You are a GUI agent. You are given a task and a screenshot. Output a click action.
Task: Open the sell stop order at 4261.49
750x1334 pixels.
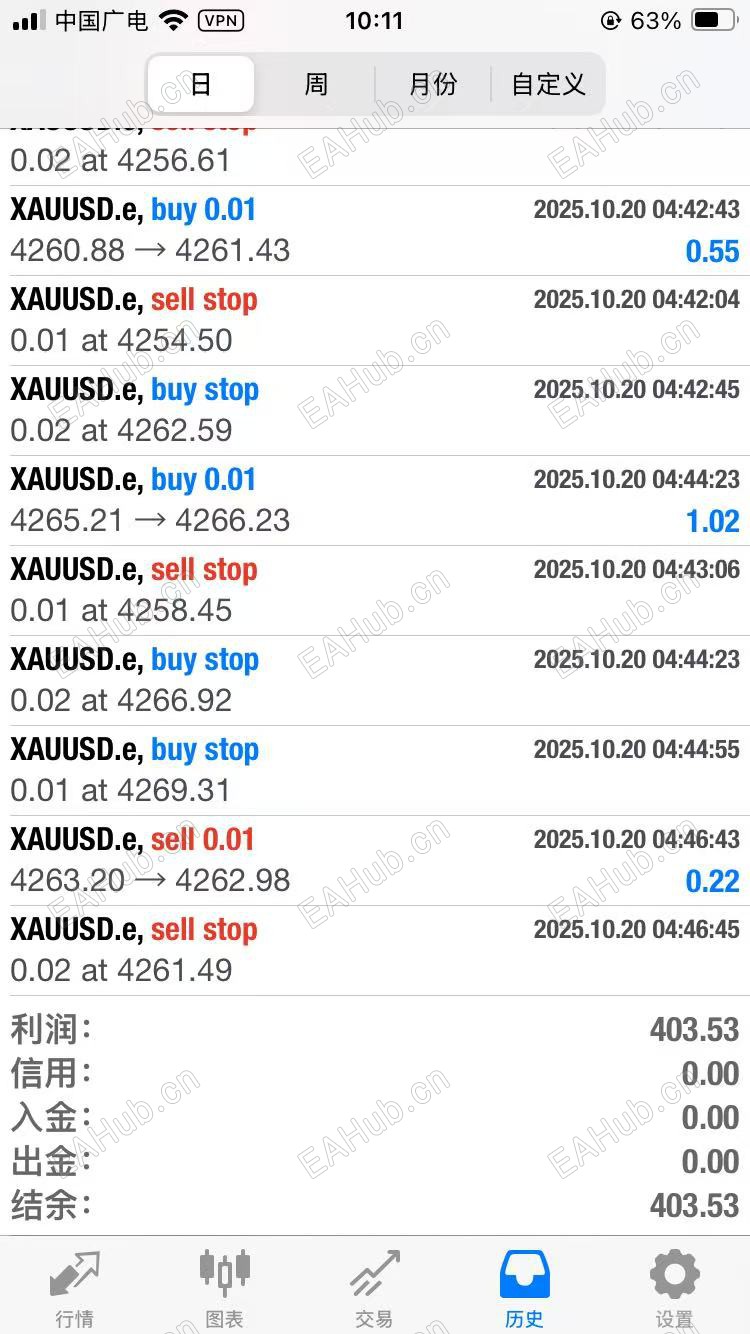pyautogui.click(x=375, y=951)
